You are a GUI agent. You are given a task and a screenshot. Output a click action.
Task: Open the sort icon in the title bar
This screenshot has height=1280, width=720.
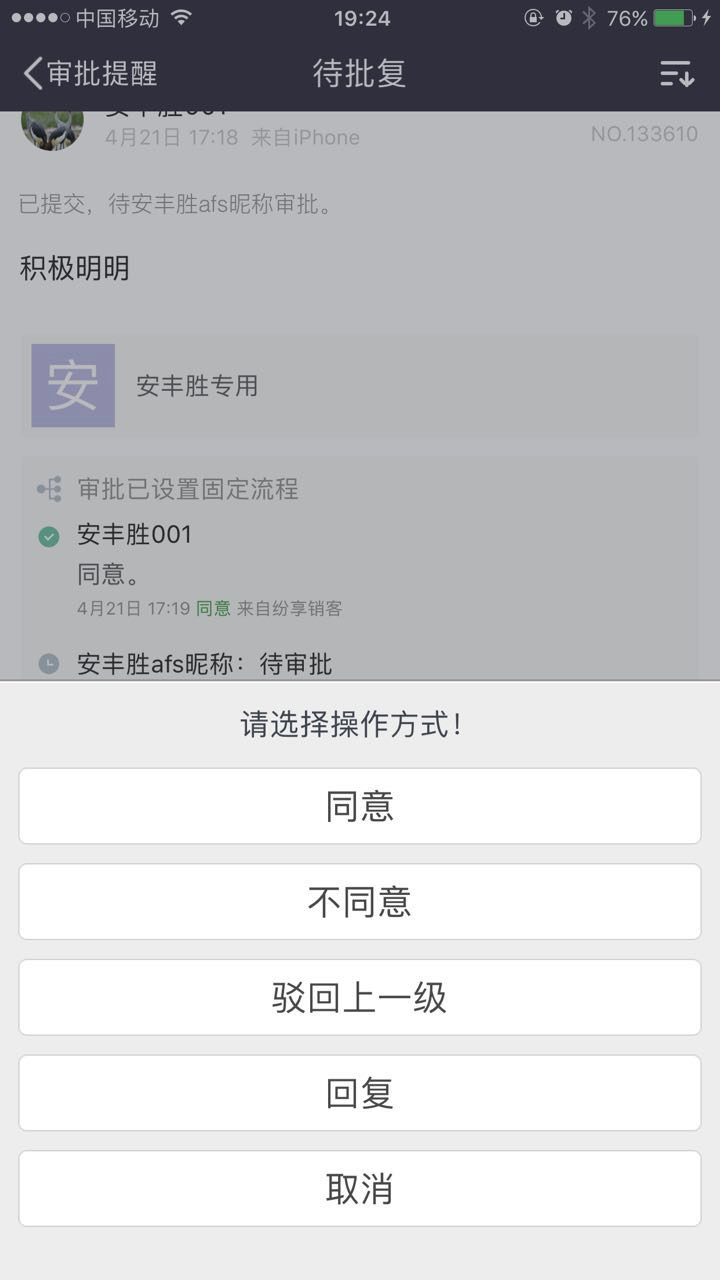click(x=677, y=73)
